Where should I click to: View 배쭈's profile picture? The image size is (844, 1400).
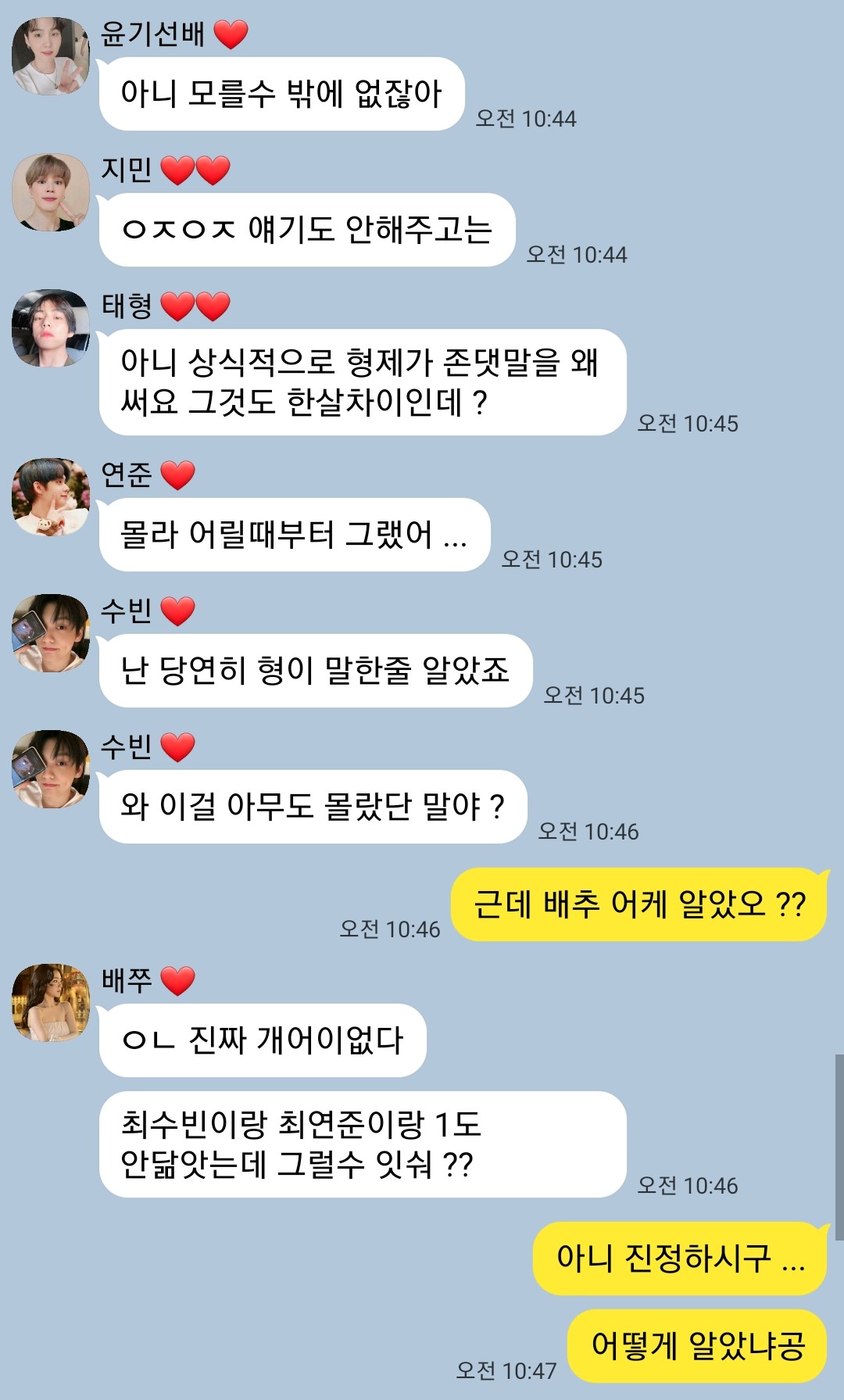[x=51, y=1003]
